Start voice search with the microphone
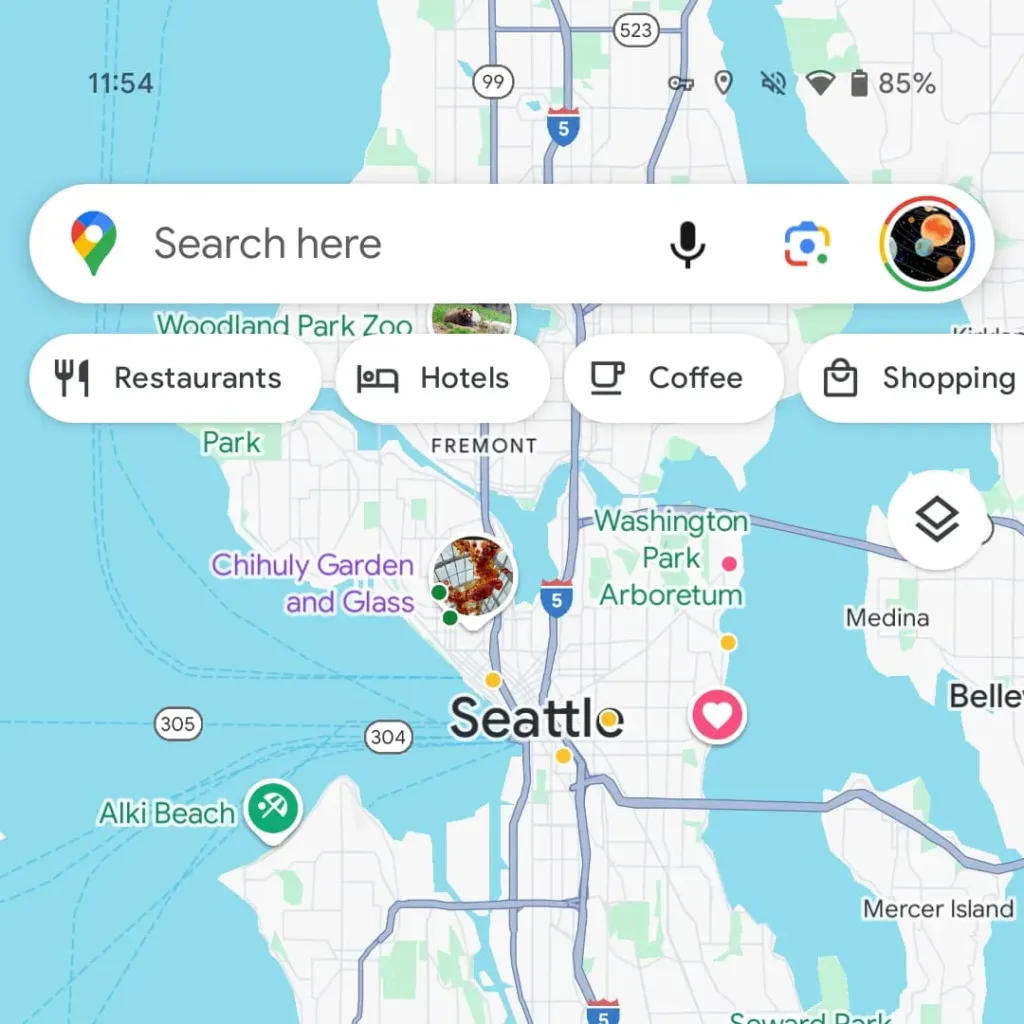The image size is (1024, 1024). pos(687,244)
